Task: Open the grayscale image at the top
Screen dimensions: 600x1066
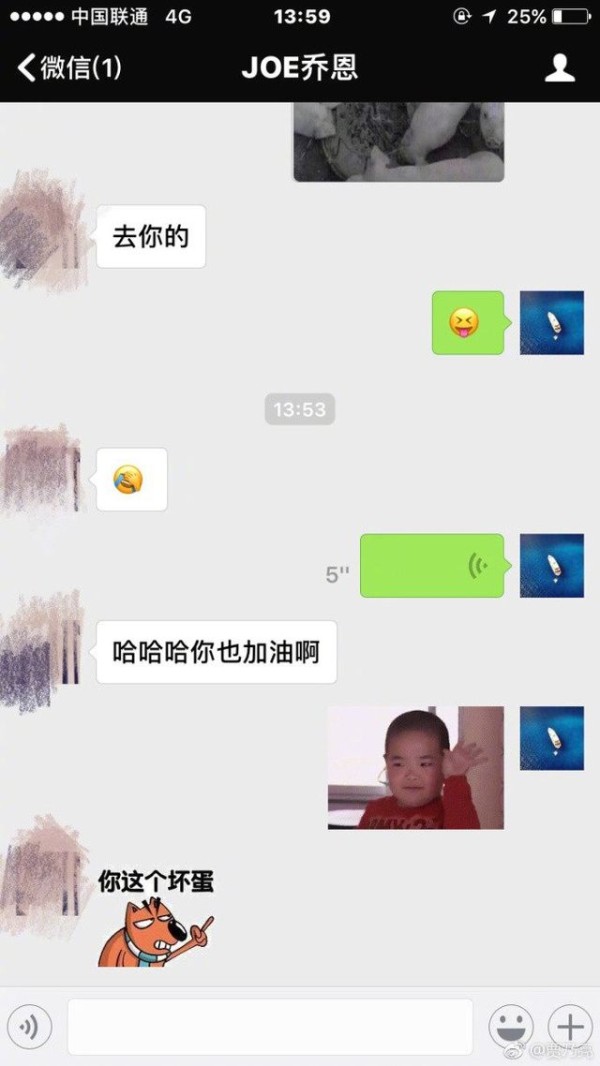Action: click(x=399, y=142)
